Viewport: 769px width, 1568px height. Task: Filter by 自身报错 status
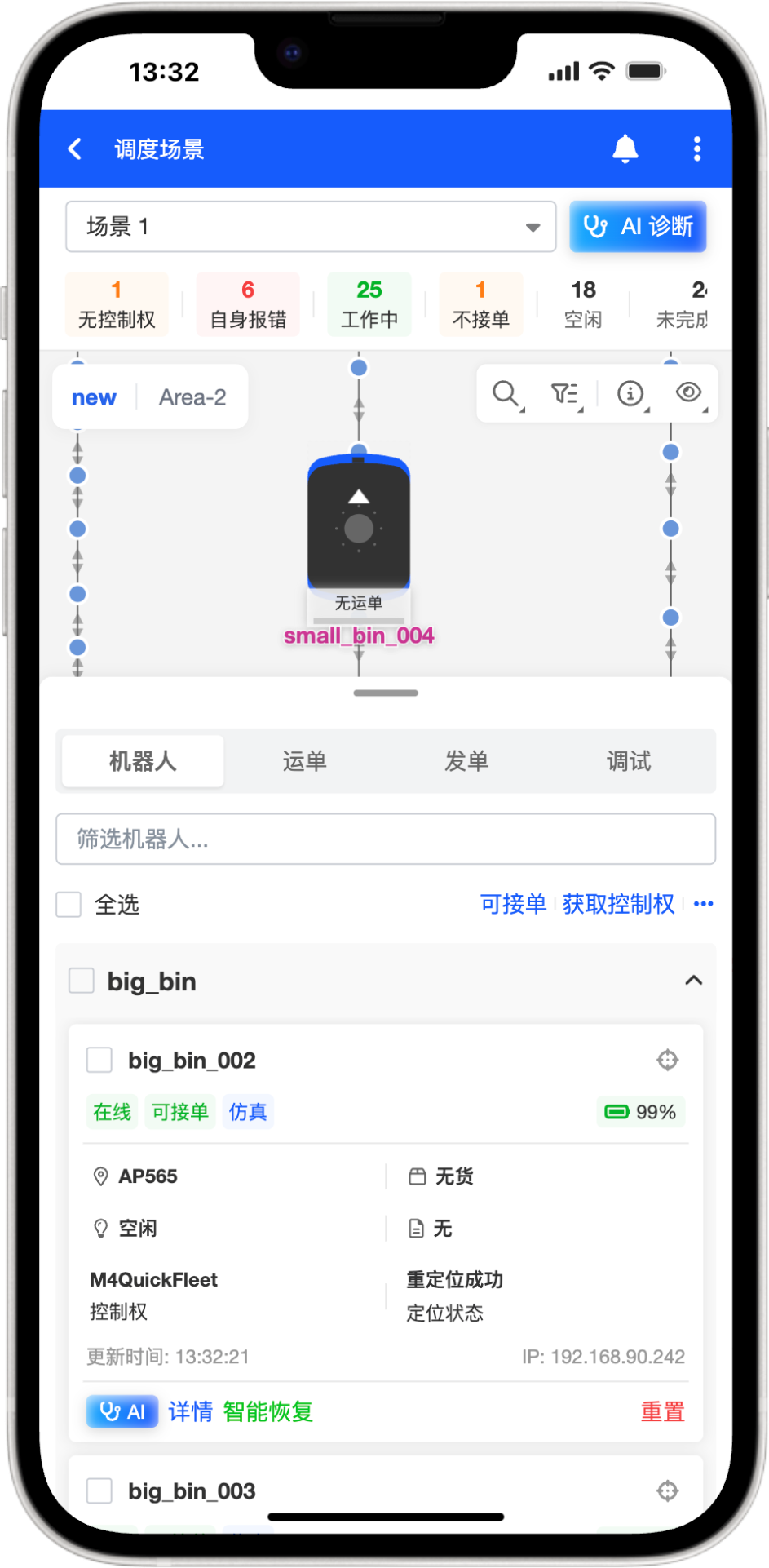[248, 304]
